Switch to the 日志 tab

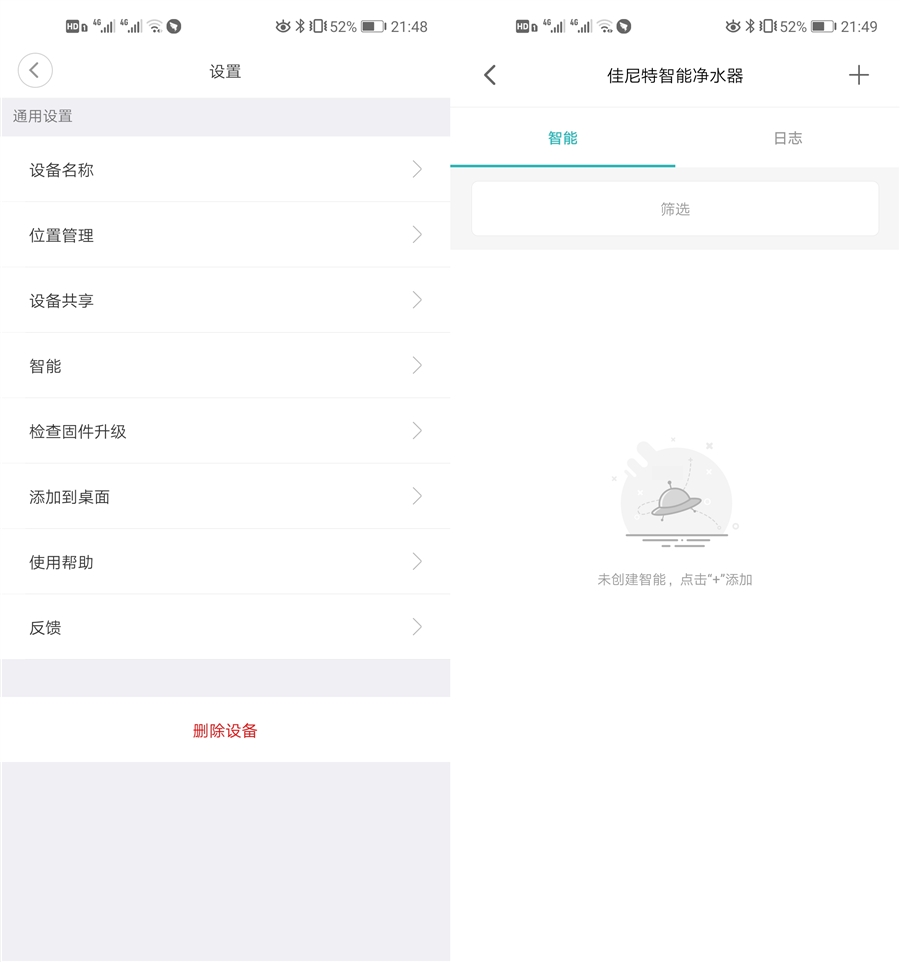(x=789, y=138)
